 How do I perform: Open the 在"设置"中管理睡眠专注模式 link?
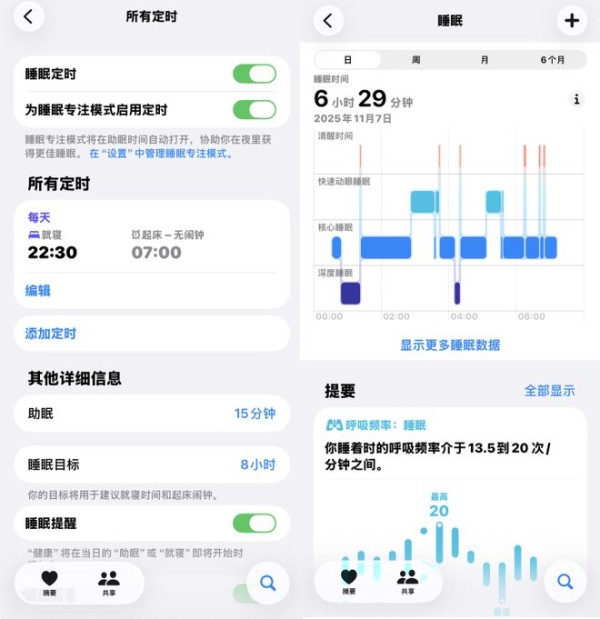pyautogui.click(x=161, y=154)
